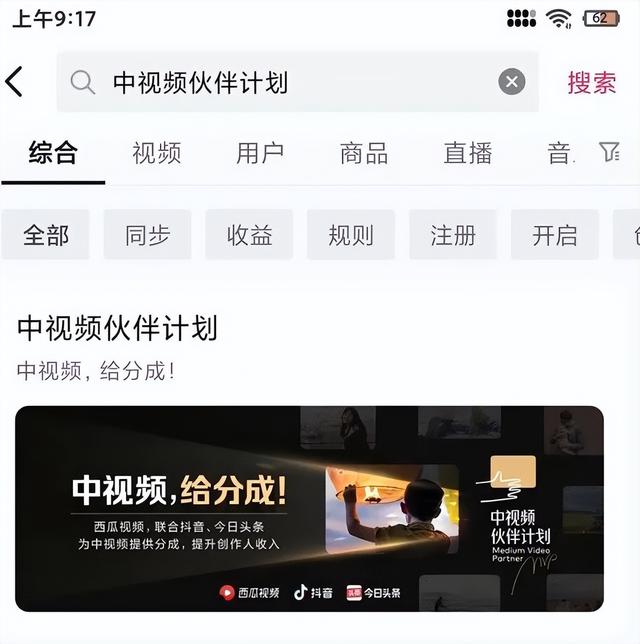Screen dimensions: 640x644
Task: Select the 综合 tab
Action: click(x=53, y=153)
